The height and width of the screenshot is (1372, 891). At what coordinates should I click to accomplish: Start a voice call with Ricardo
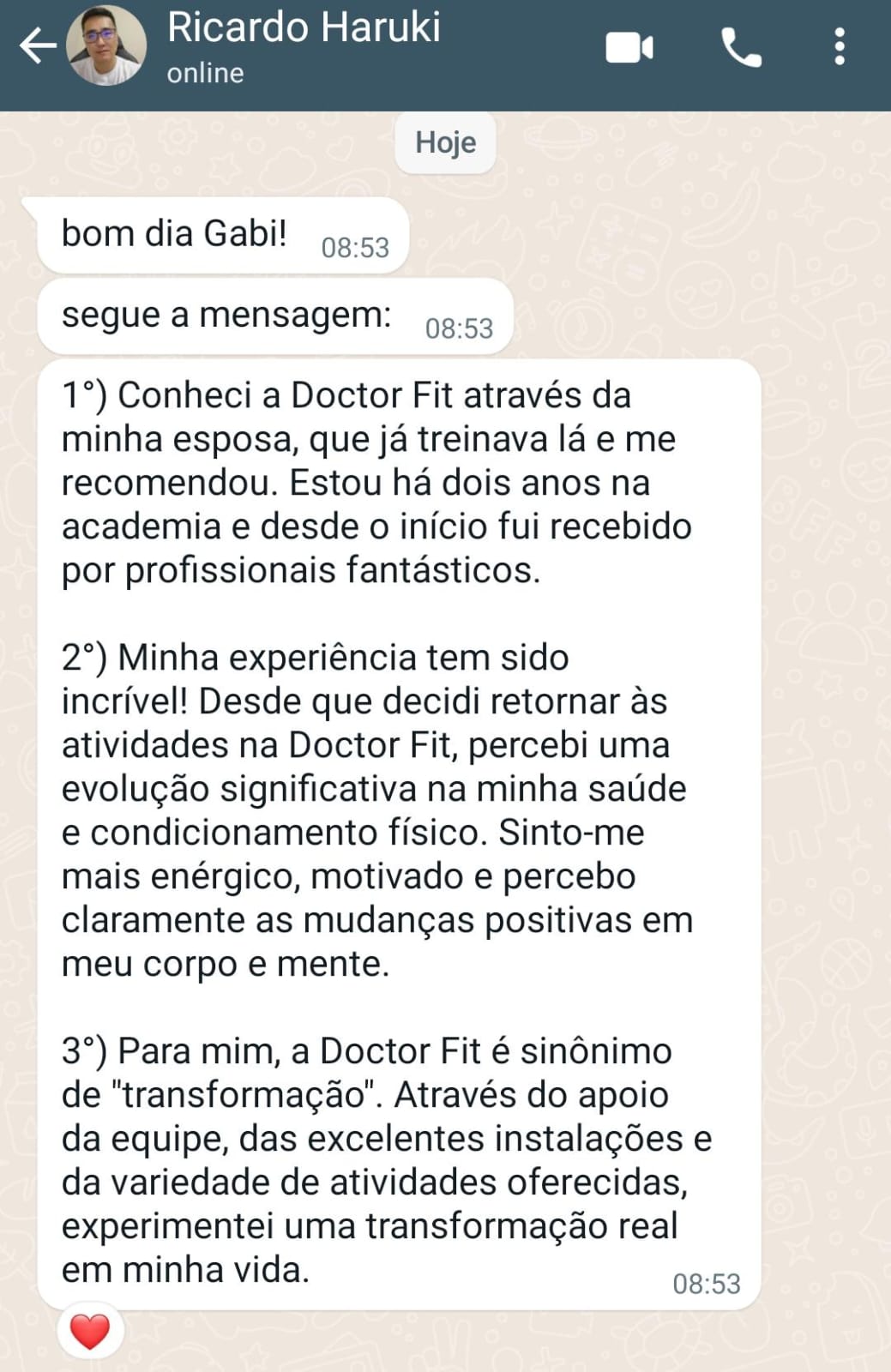click(741, 47)
